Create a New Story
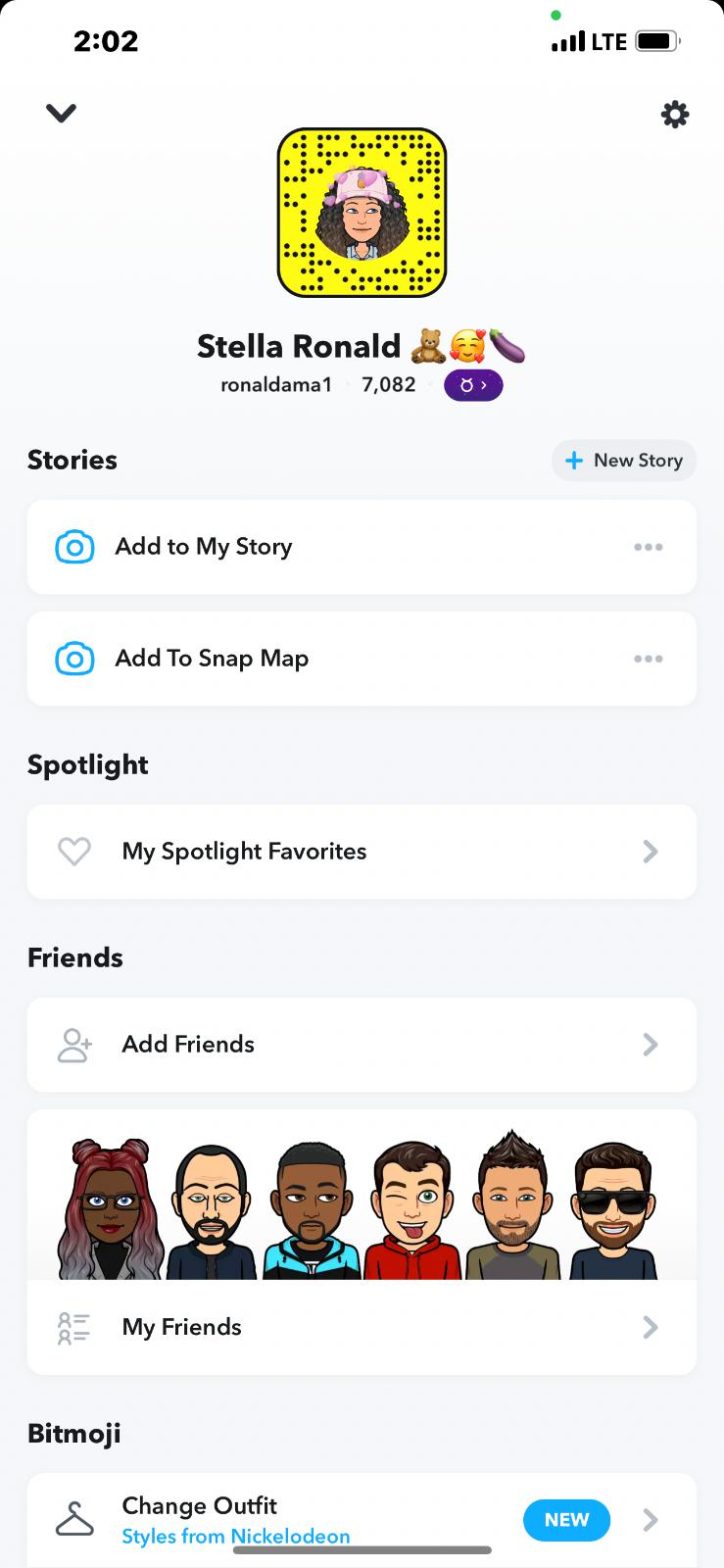The width and height of the screenshot is (724, 1568). [x=624, y=461]
